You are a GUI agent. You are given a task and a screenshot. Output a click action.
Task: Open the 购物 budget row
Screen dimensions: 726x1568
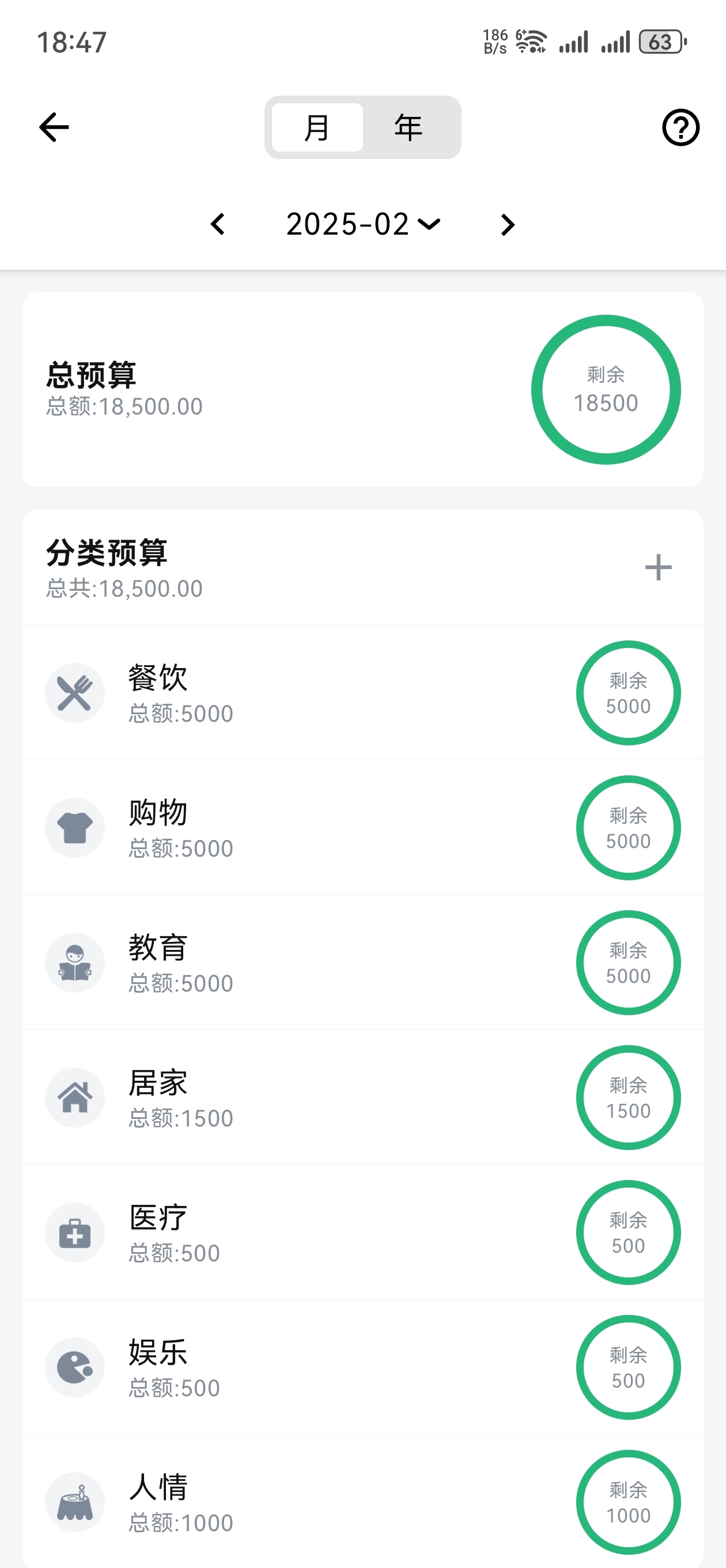pos(362,828)
